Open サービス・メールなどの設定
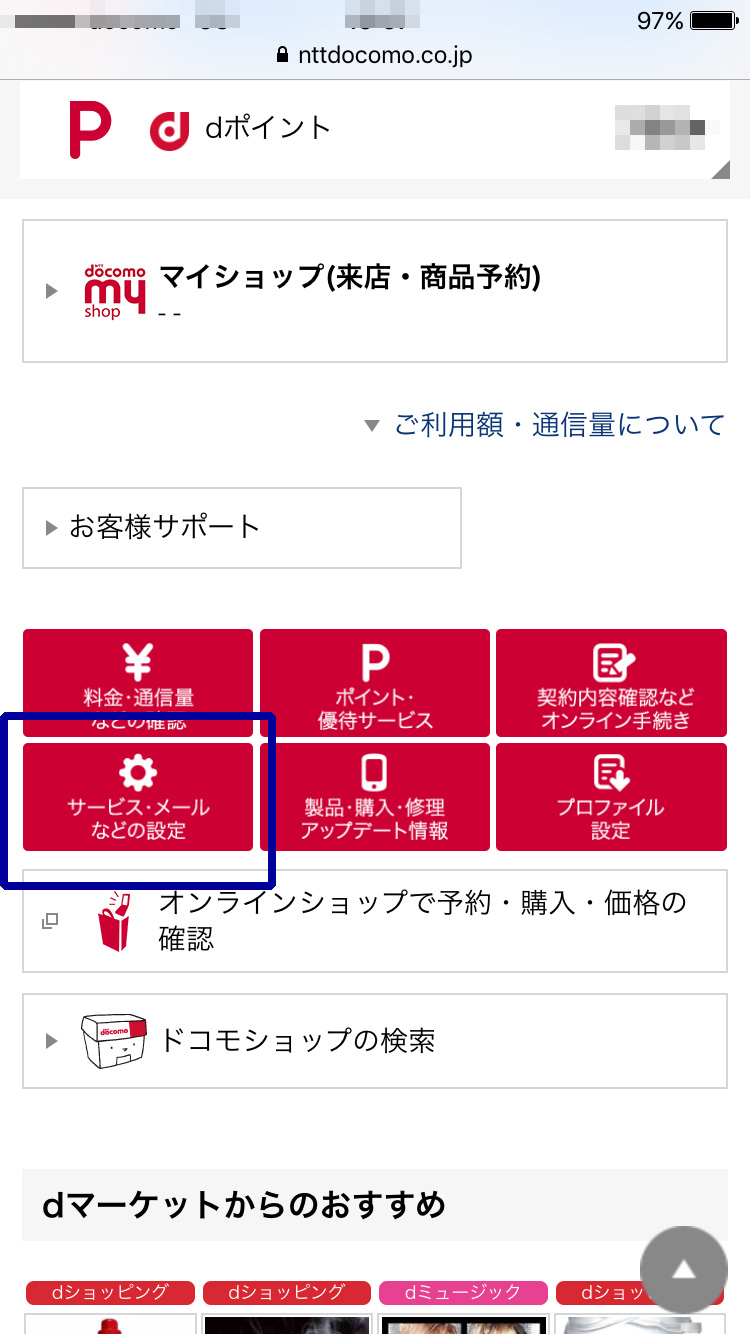The image size is (750, 1334). coord(138,797)
